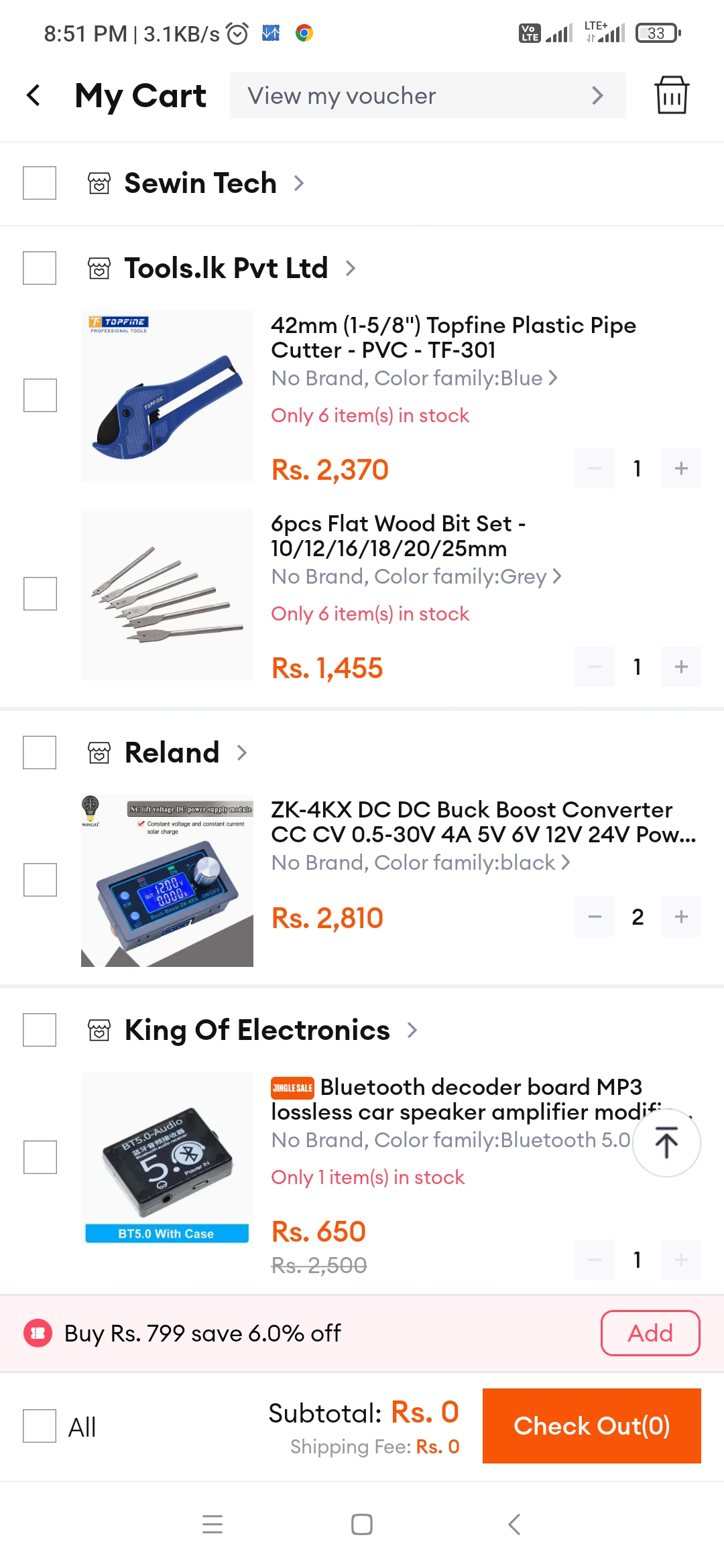Proceed with Check Out button
724x1568 pixels.
tap(592, 1426)
